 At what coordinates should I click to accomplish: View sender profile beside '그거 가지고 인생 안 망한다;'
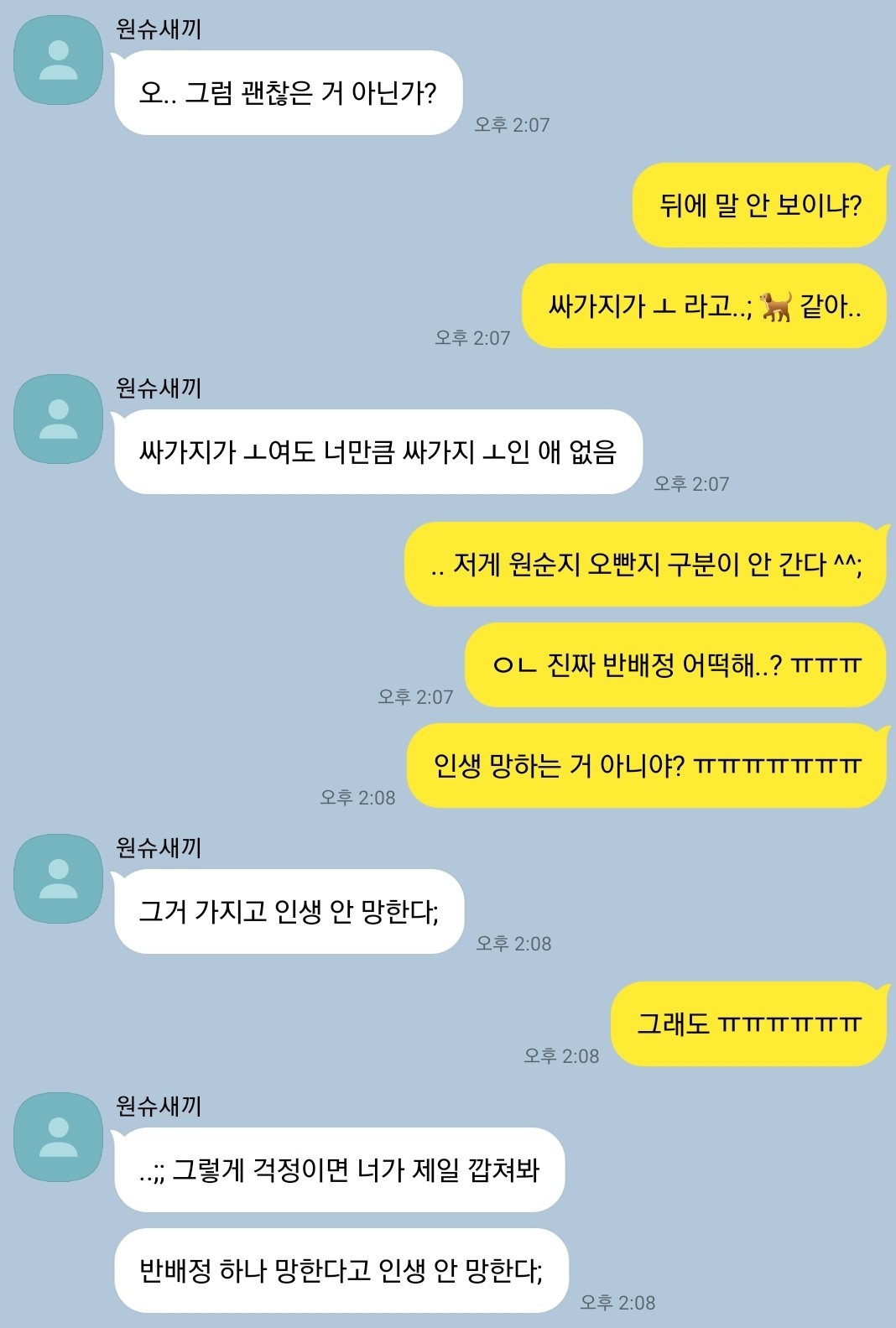(x=58, y=879)
